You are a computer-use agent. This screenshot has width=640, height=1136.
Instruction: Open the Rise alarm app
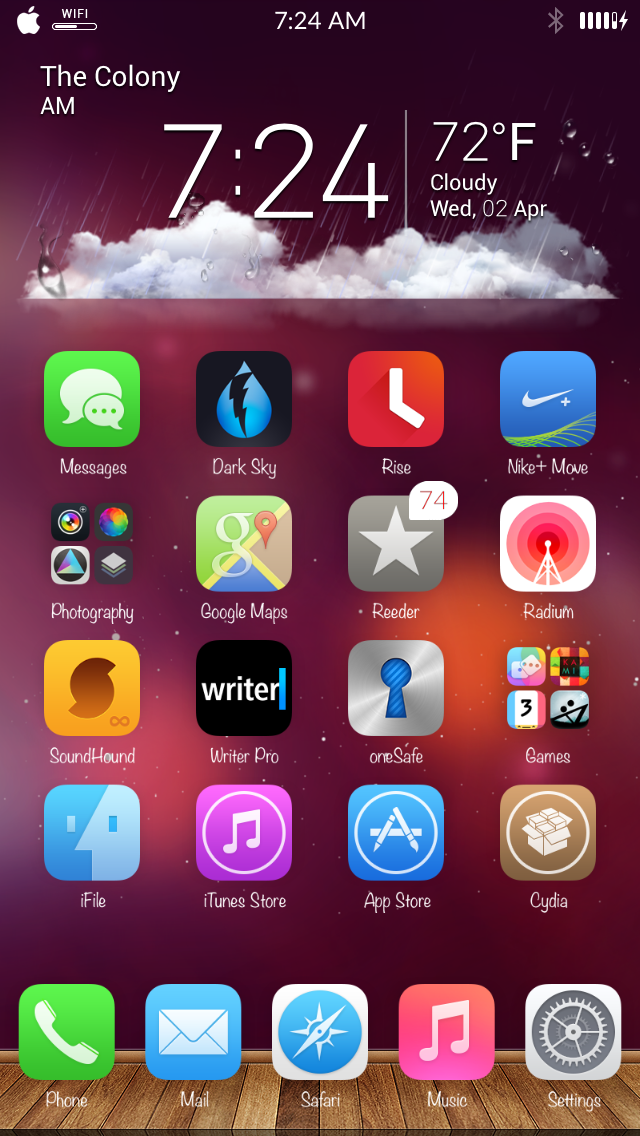(x=396, y=399)
